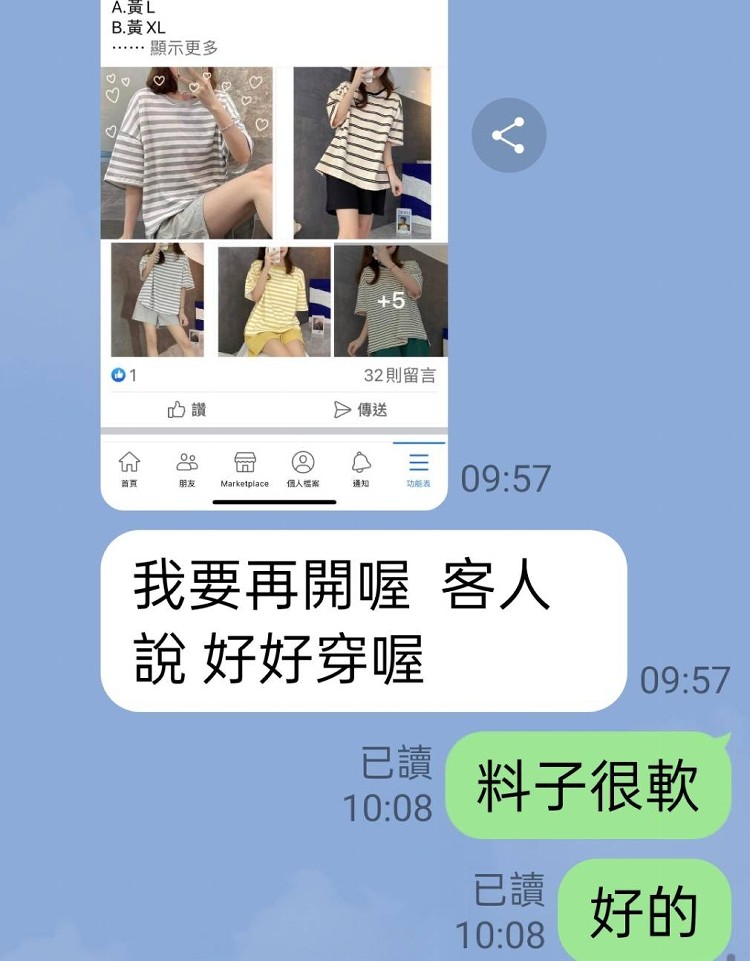
Task: Share the image message with the share icon
Action: pyautogui.click(x=508, y=136)
